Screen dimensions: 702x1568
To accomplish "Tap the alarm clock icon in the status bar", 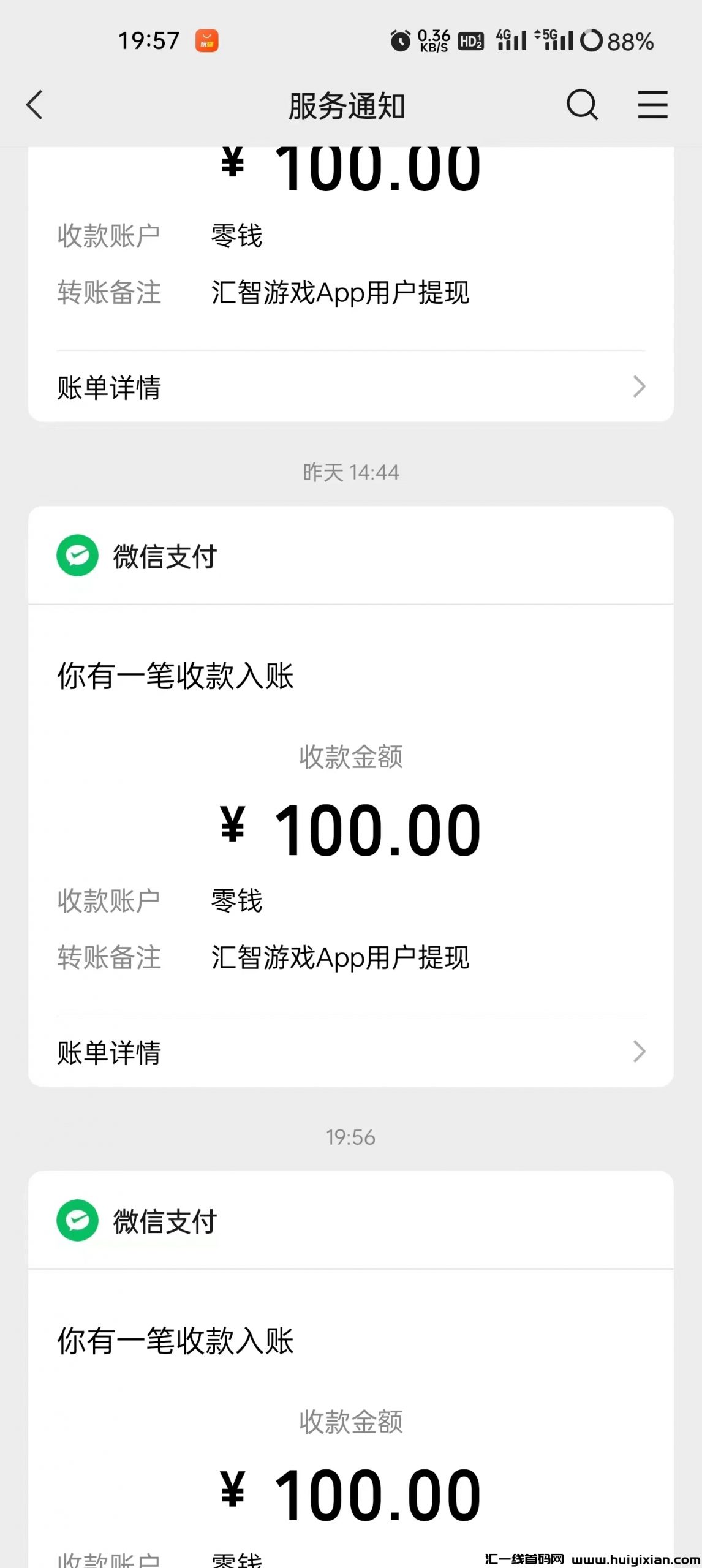I will tap(401, 40).
